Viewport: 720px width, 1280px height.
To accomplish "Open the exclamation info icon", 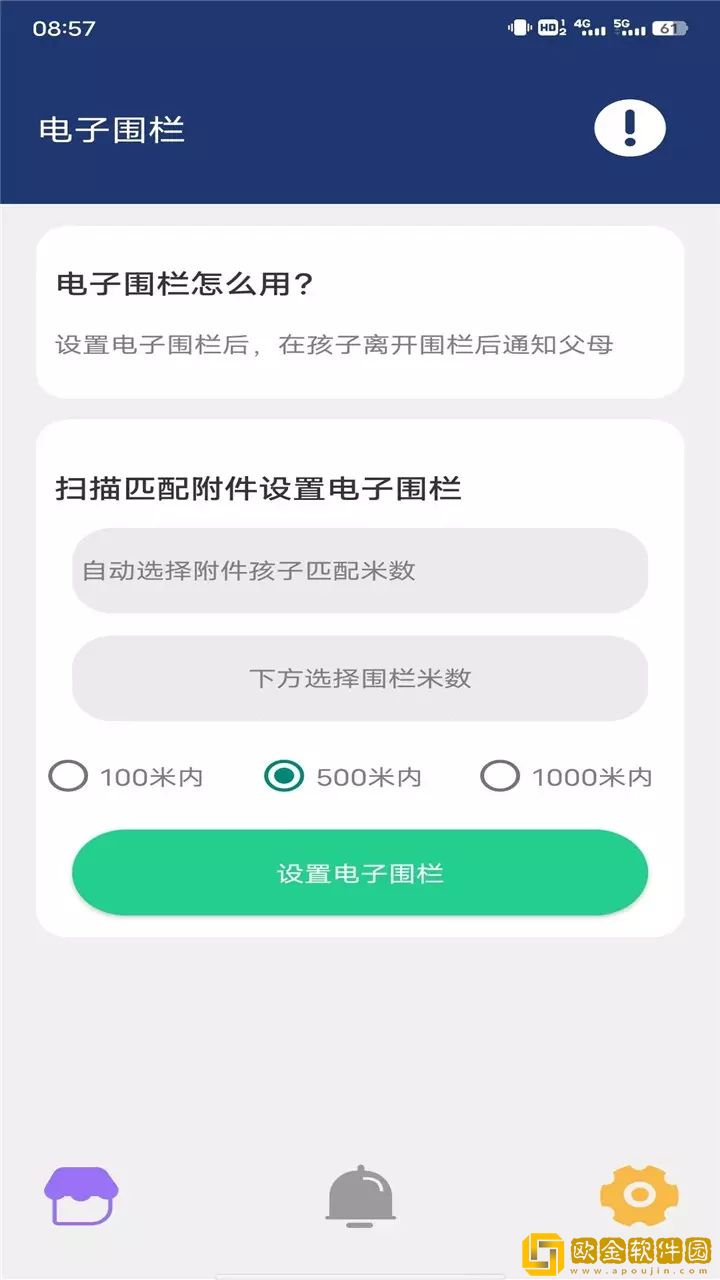I will (629, 127).
